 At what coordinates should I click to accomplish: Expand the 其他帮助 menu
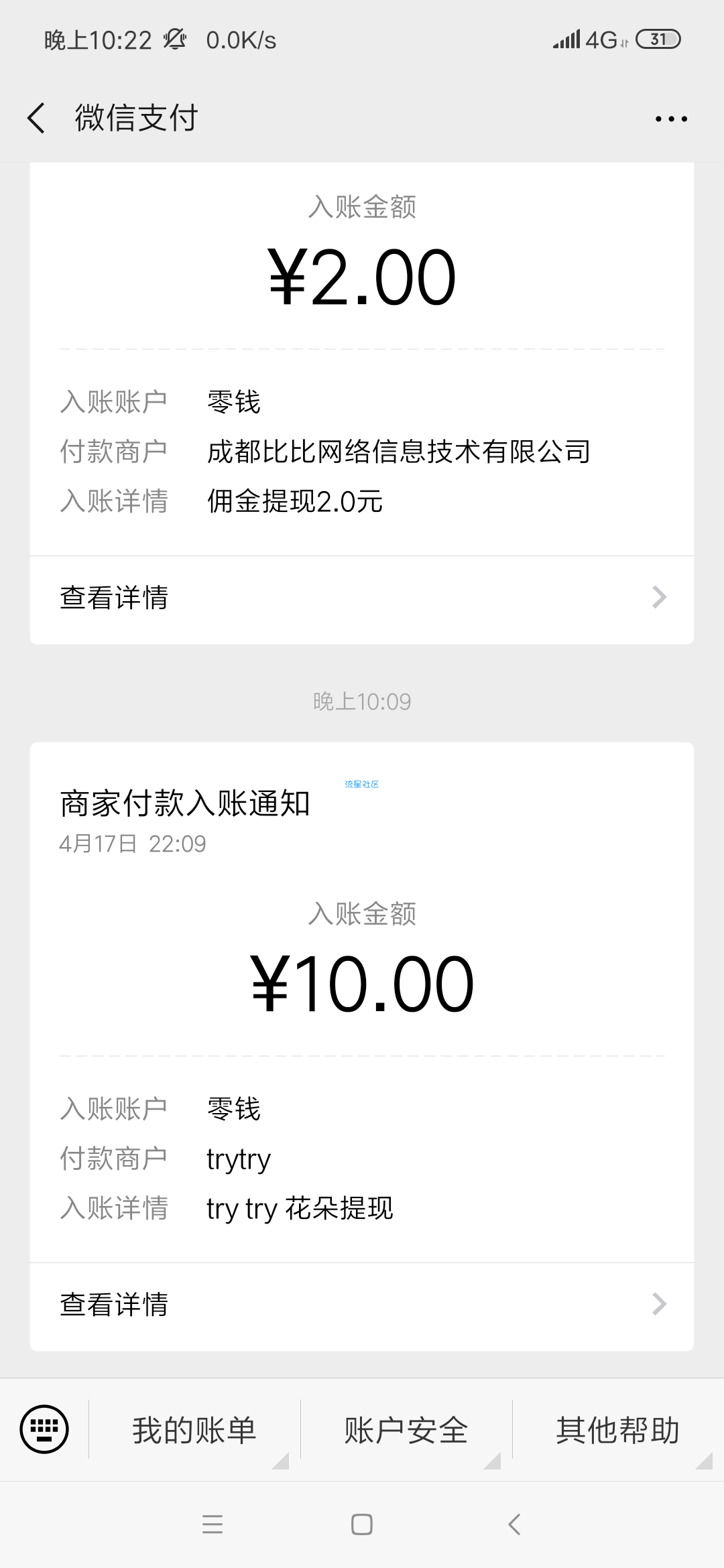[618, 1430]
